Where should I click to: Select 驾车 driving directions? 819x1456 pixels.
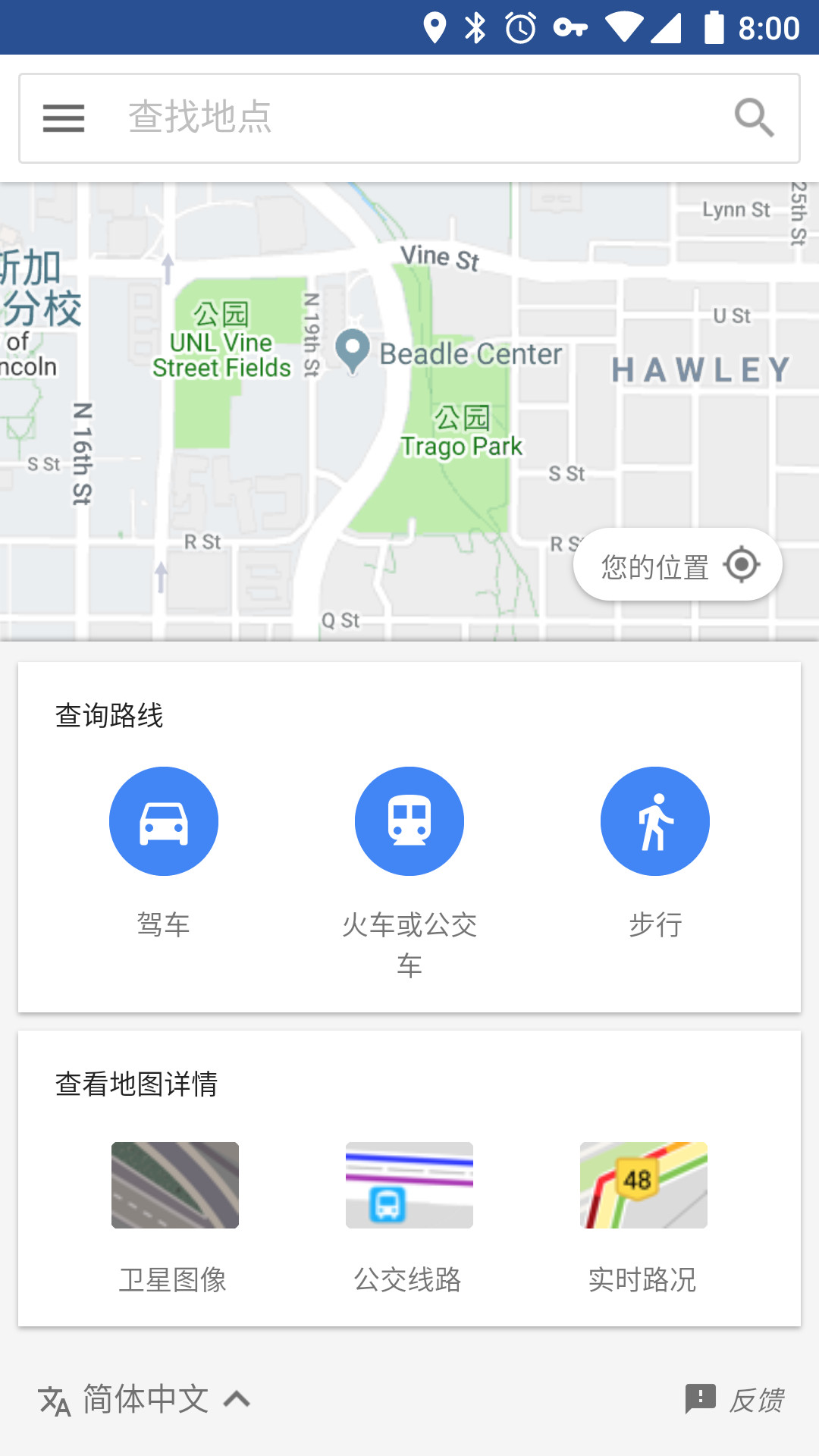(164, 822)
